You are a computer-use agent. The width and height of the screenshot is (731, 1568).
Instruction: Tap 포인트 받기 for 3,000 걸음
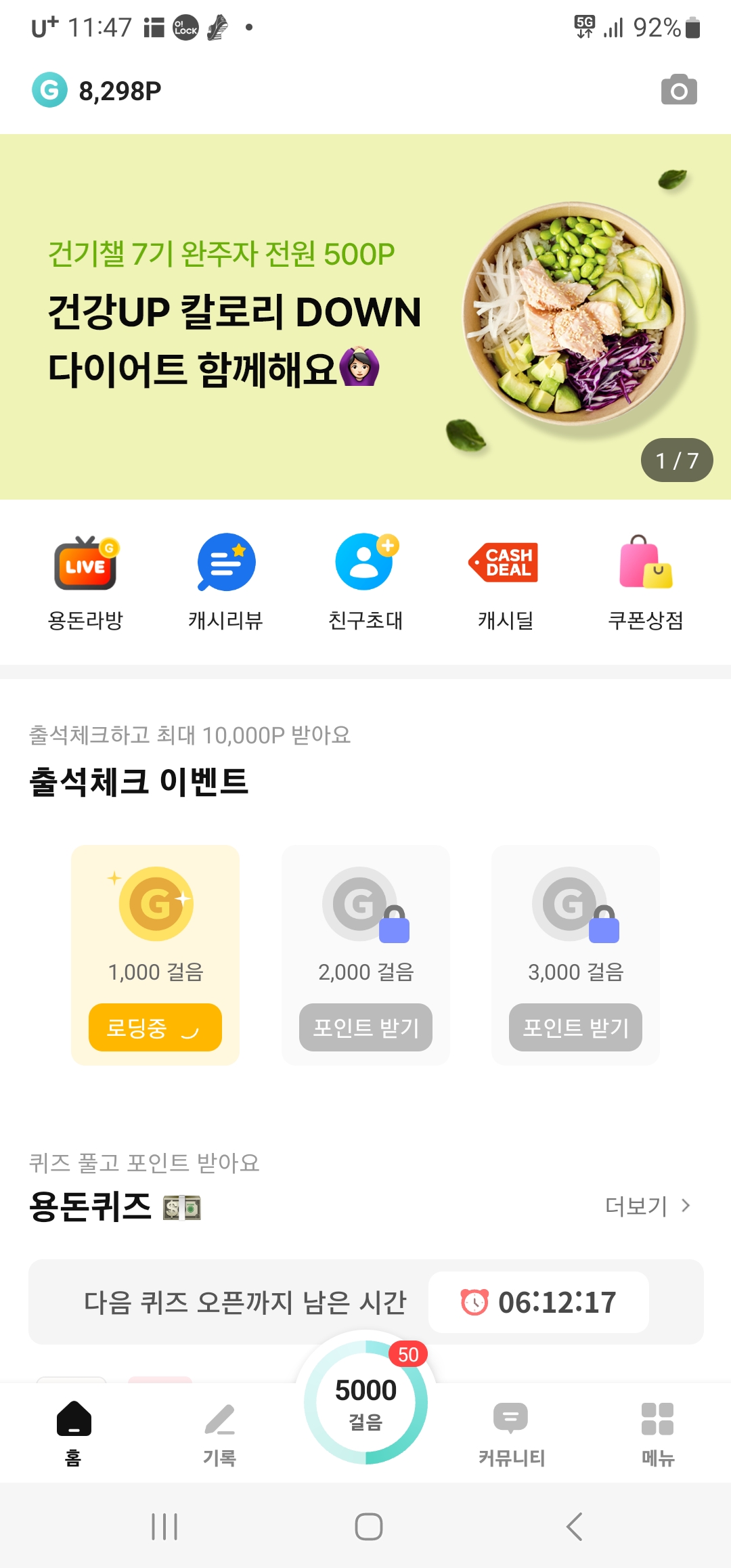pyautogui.click(x=575, y=1027)
